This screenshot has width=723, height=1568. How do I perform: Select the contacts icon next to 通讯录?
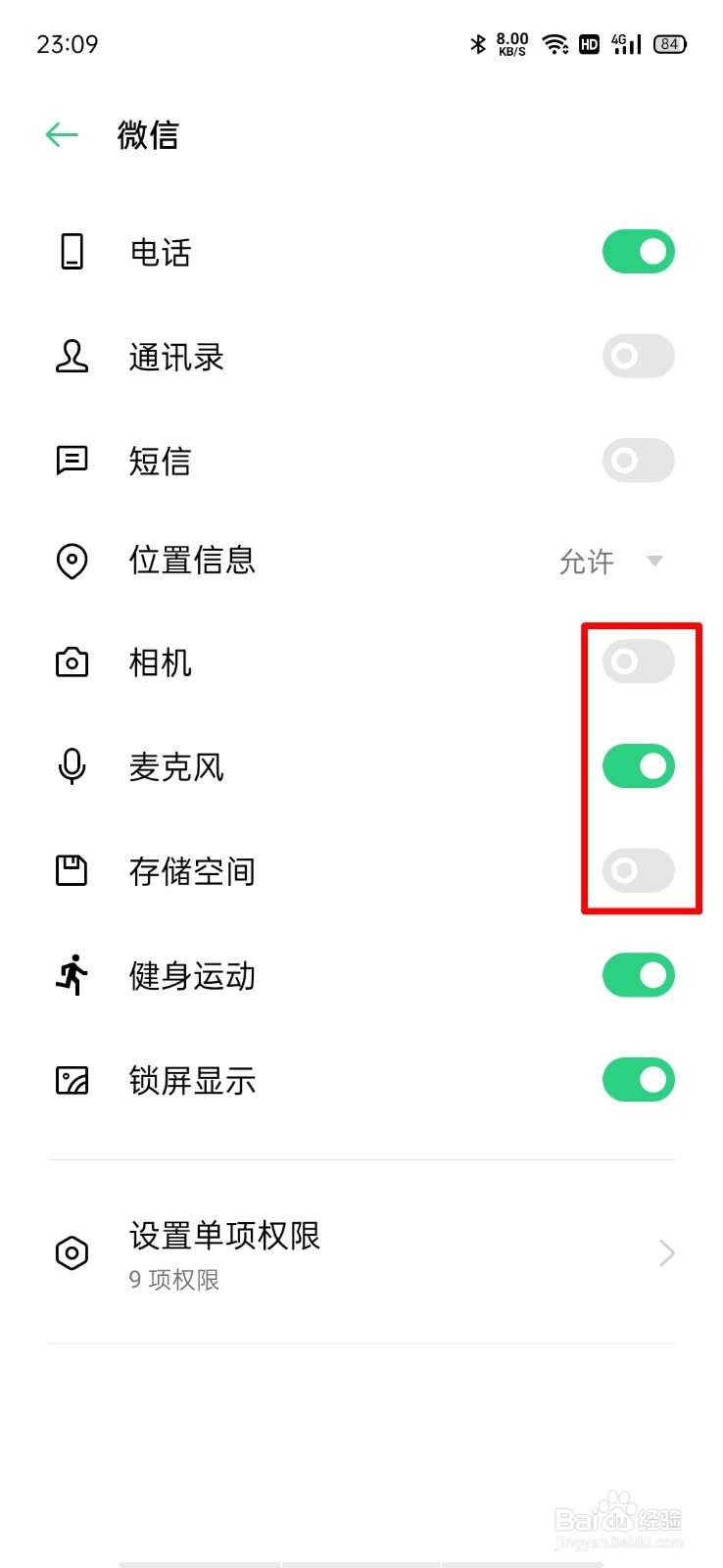71,358
